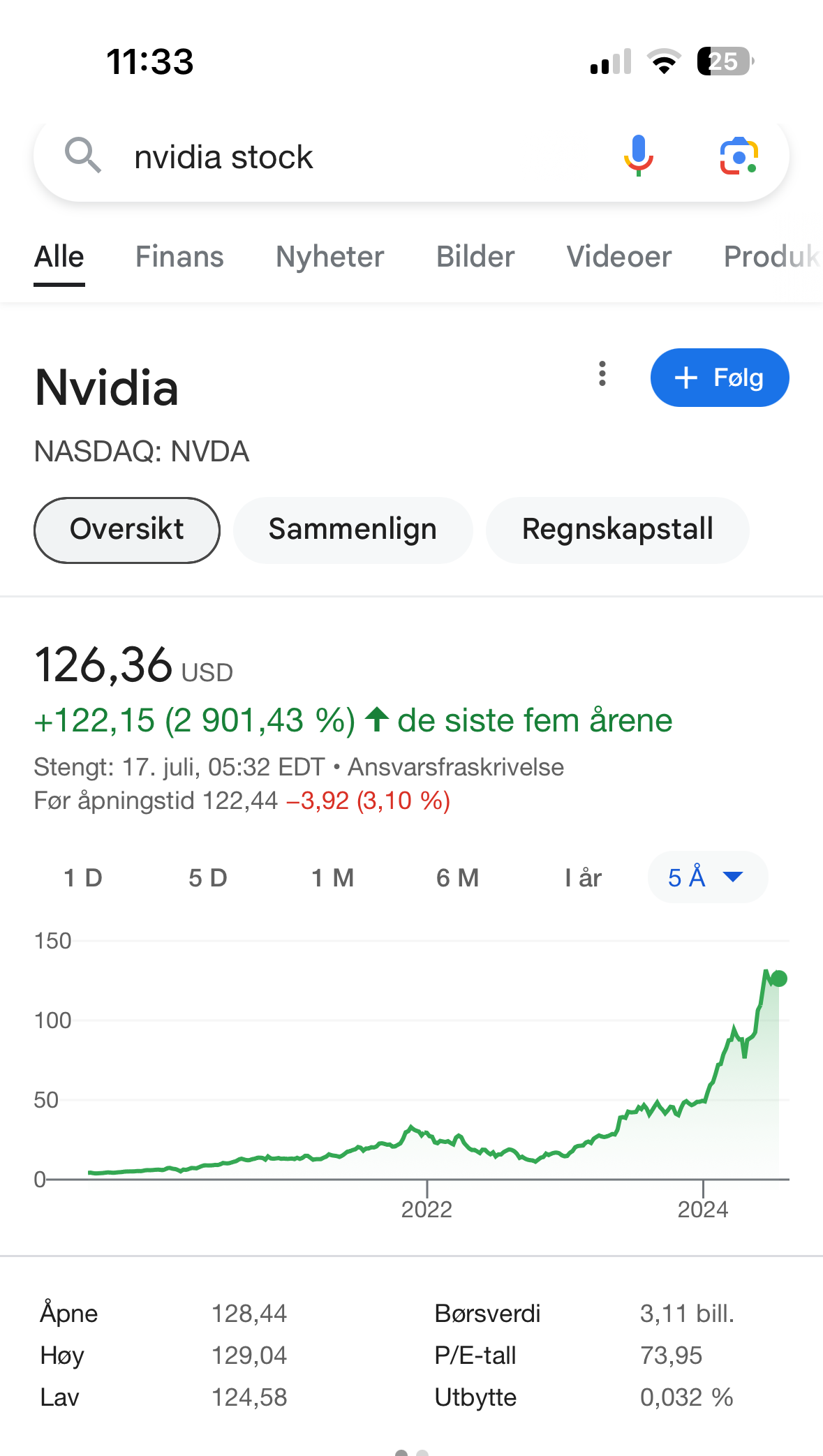
Task: Open Google Lens camera search
Action: point(739,156)
